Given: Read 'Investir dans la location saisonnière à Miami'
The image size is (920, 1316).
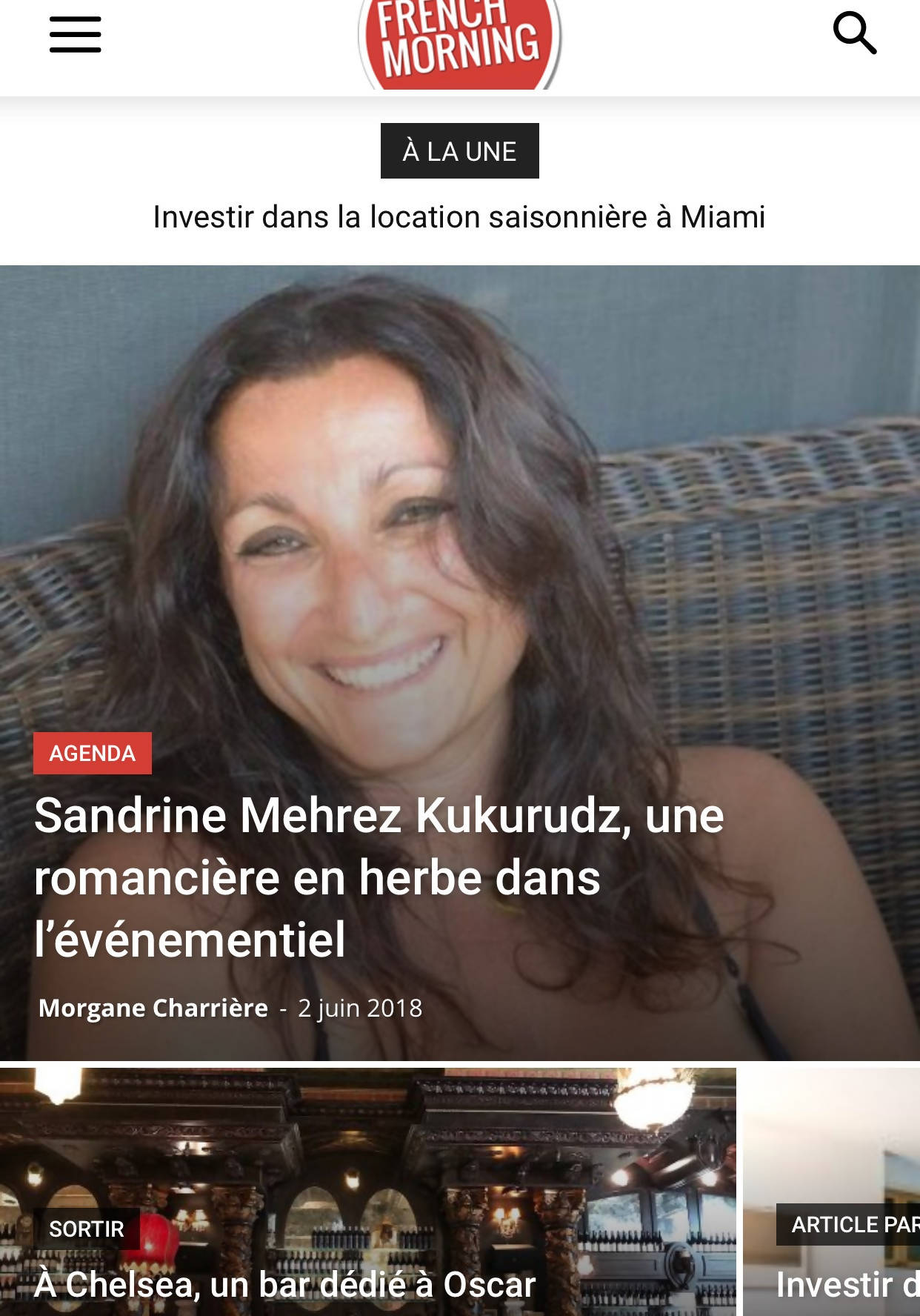Looking at the screenshot, I should [459, 217].
